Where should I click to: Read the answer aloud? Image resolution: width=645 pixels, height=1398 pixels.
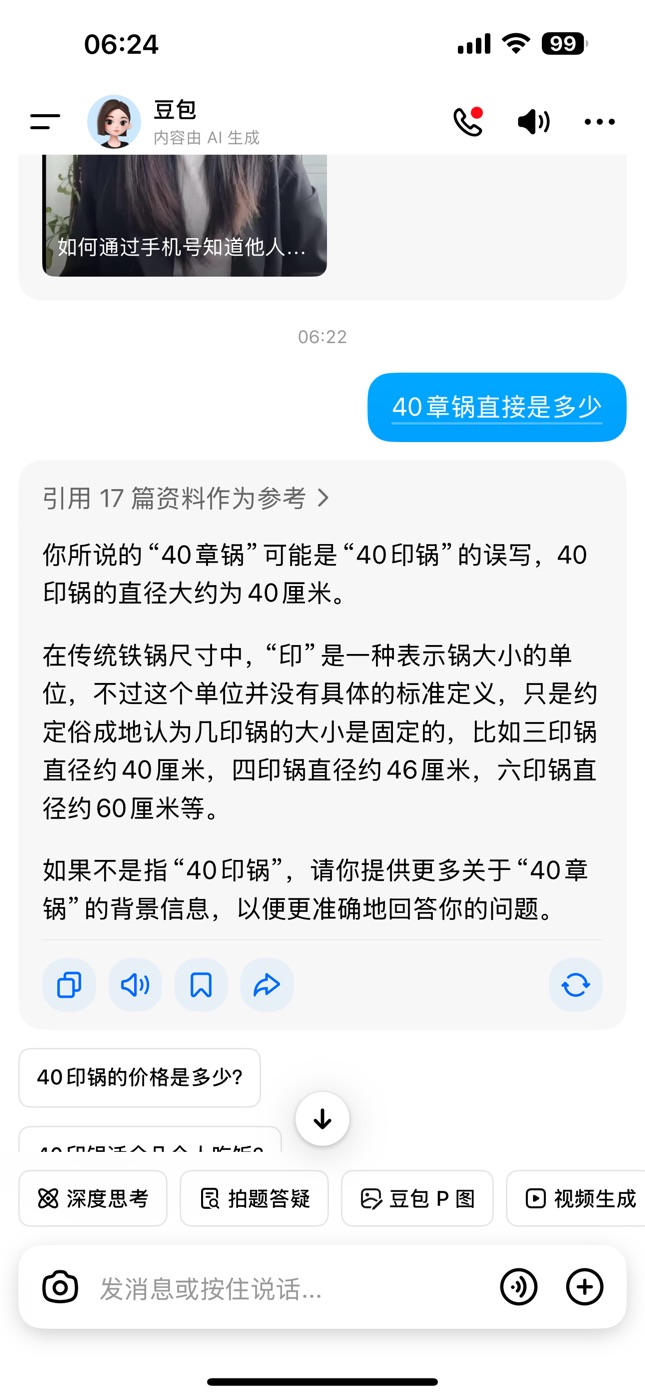[x=135, y=985]
